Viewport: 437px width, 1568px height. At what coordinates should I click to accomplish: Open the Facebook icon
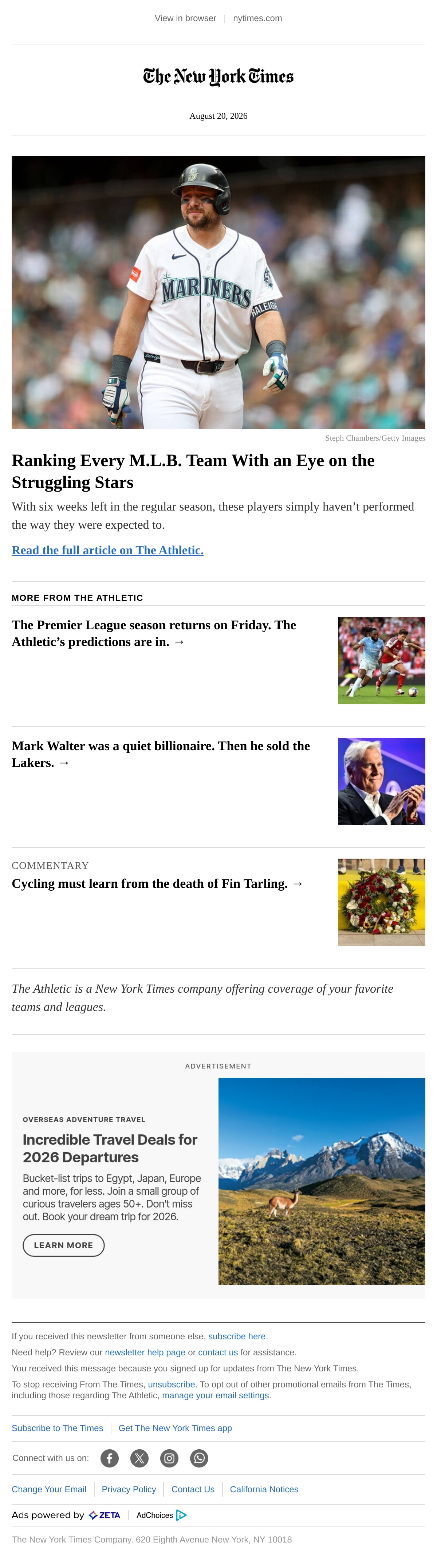[x=110, y=1458]
